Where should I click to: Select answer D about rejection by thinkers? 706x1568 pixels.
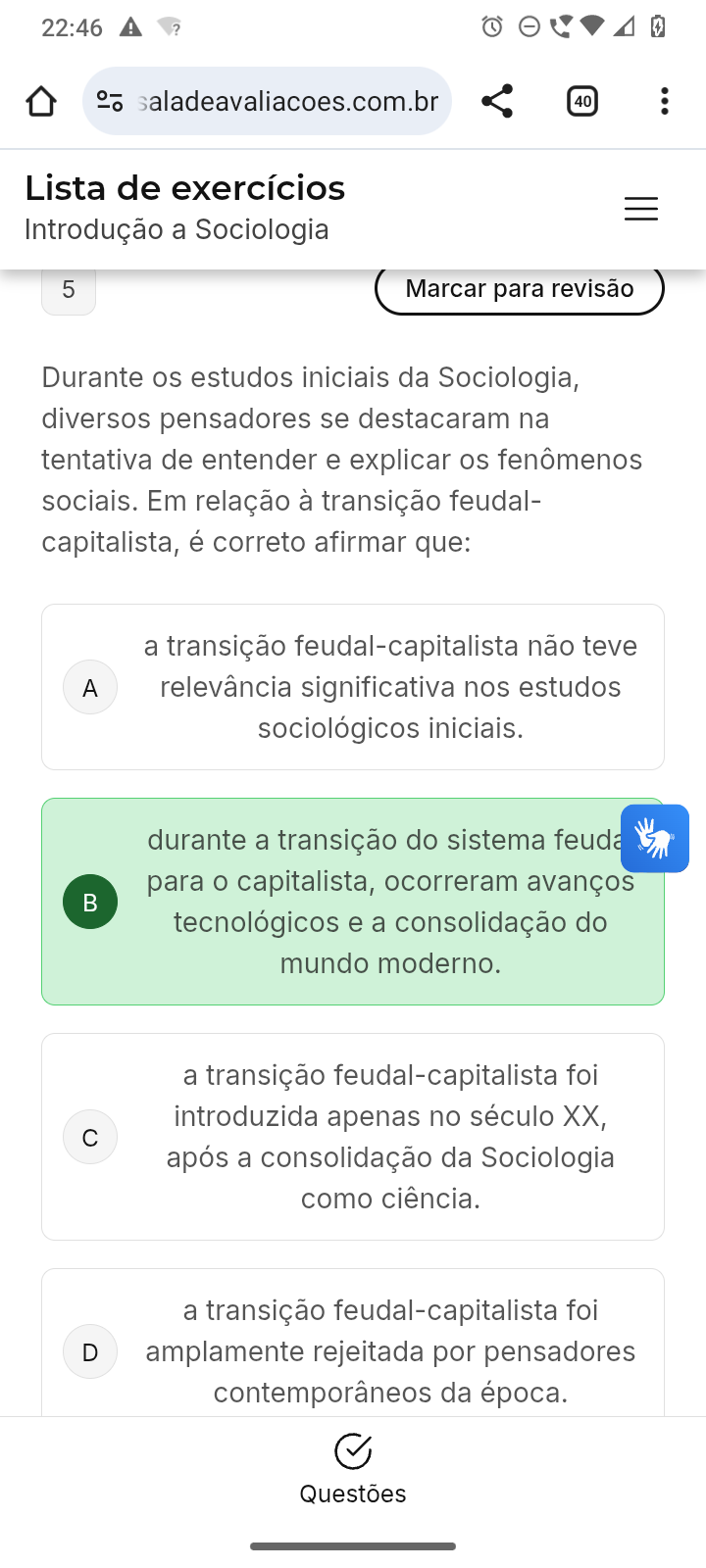[353, 1351]
